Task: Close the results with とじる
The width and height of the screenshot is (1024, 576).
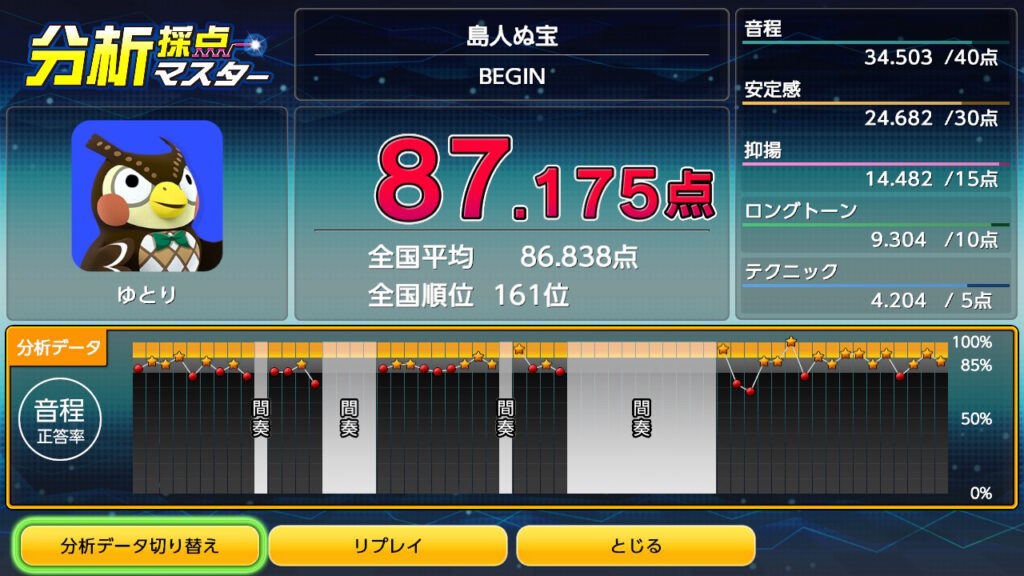Action: click(x=635, y=546)
